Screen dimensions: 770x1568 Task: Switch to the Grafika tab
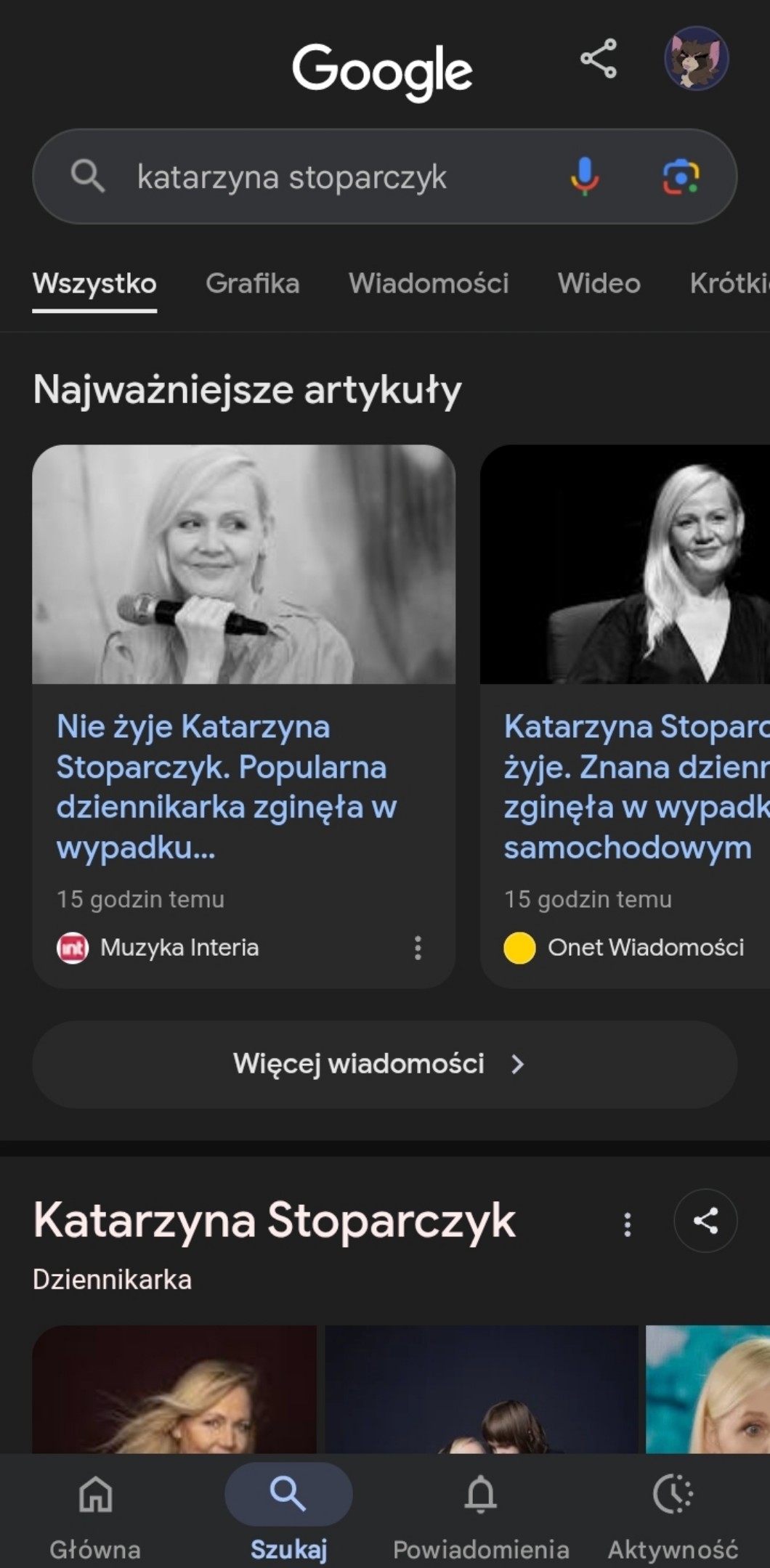tap(252, 283)
